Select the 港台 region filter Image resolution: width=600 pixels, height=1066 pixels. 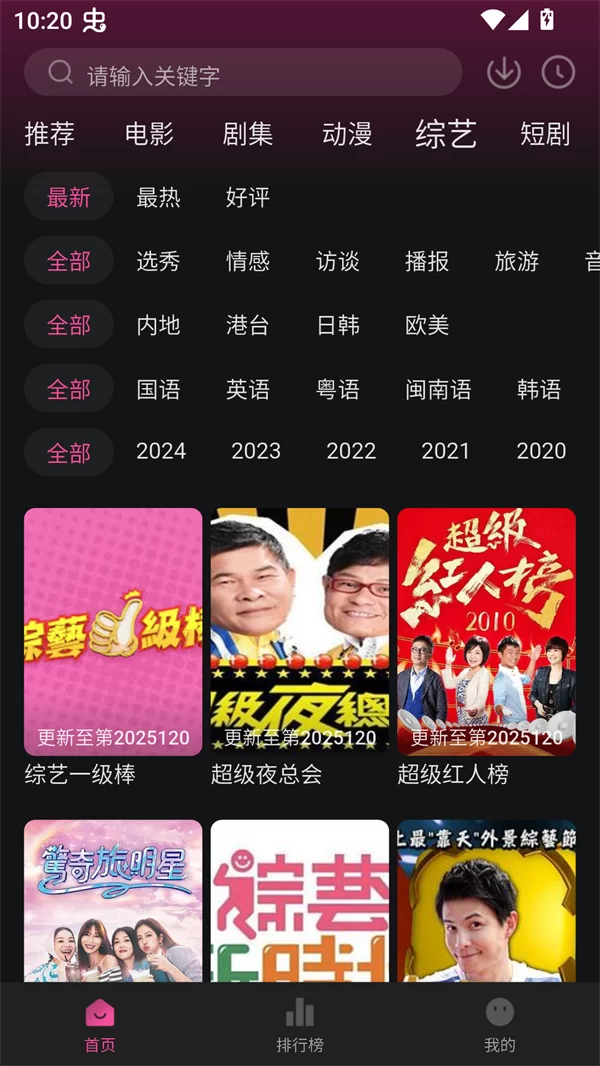(x=247, y=325)
